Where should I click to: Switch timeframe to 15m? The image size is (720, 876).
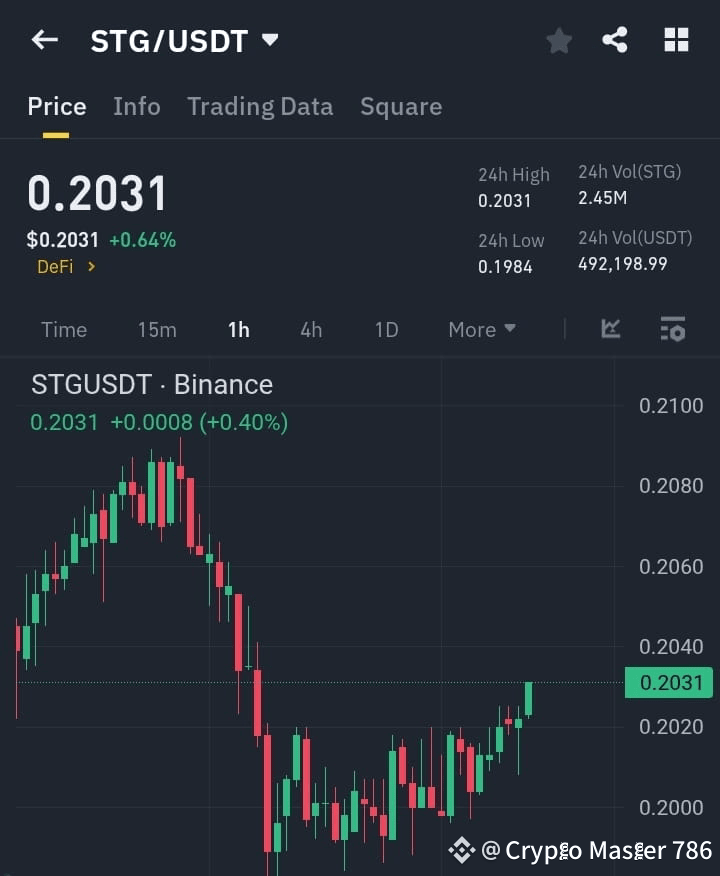(157, 329)
